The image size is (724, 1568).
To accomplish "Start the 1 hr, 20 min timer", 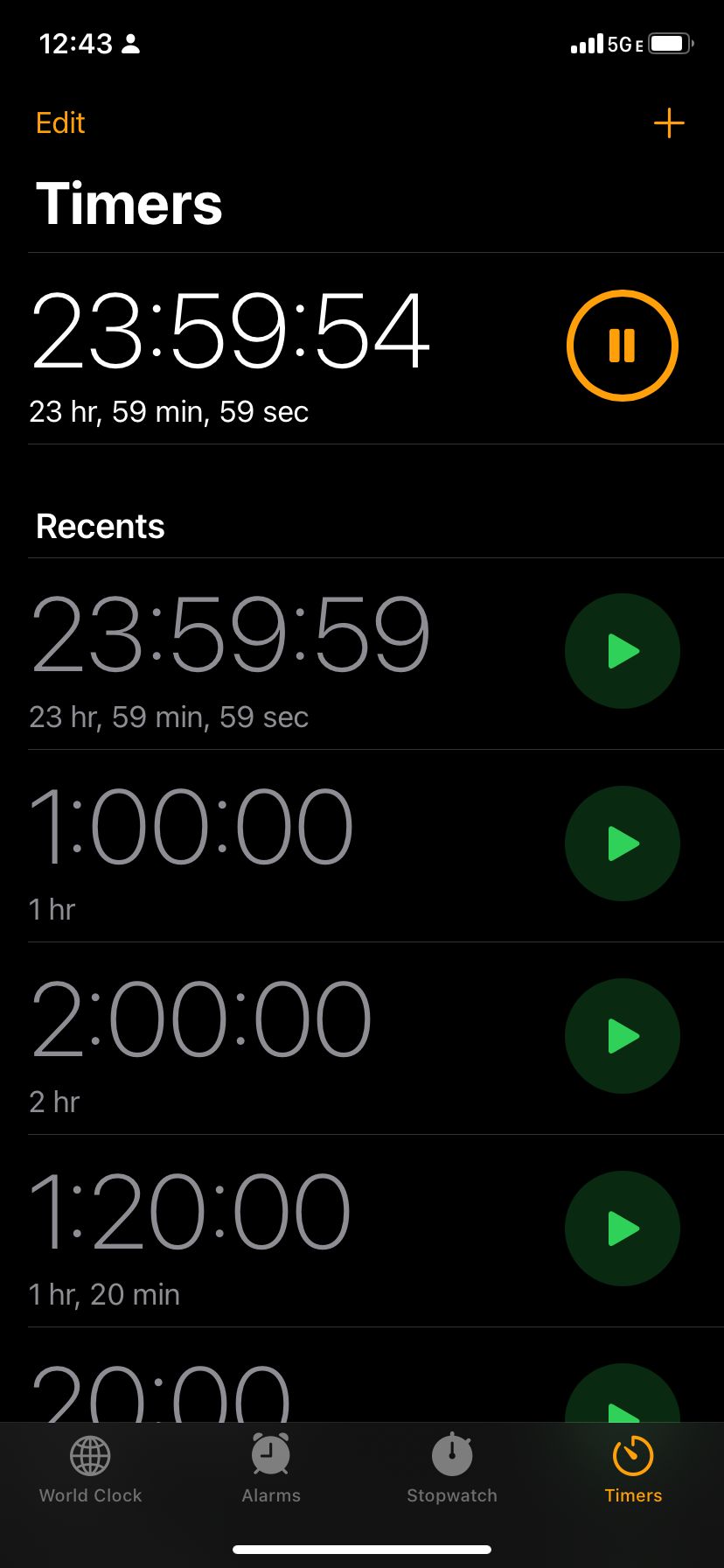I will pos(622,1228).
